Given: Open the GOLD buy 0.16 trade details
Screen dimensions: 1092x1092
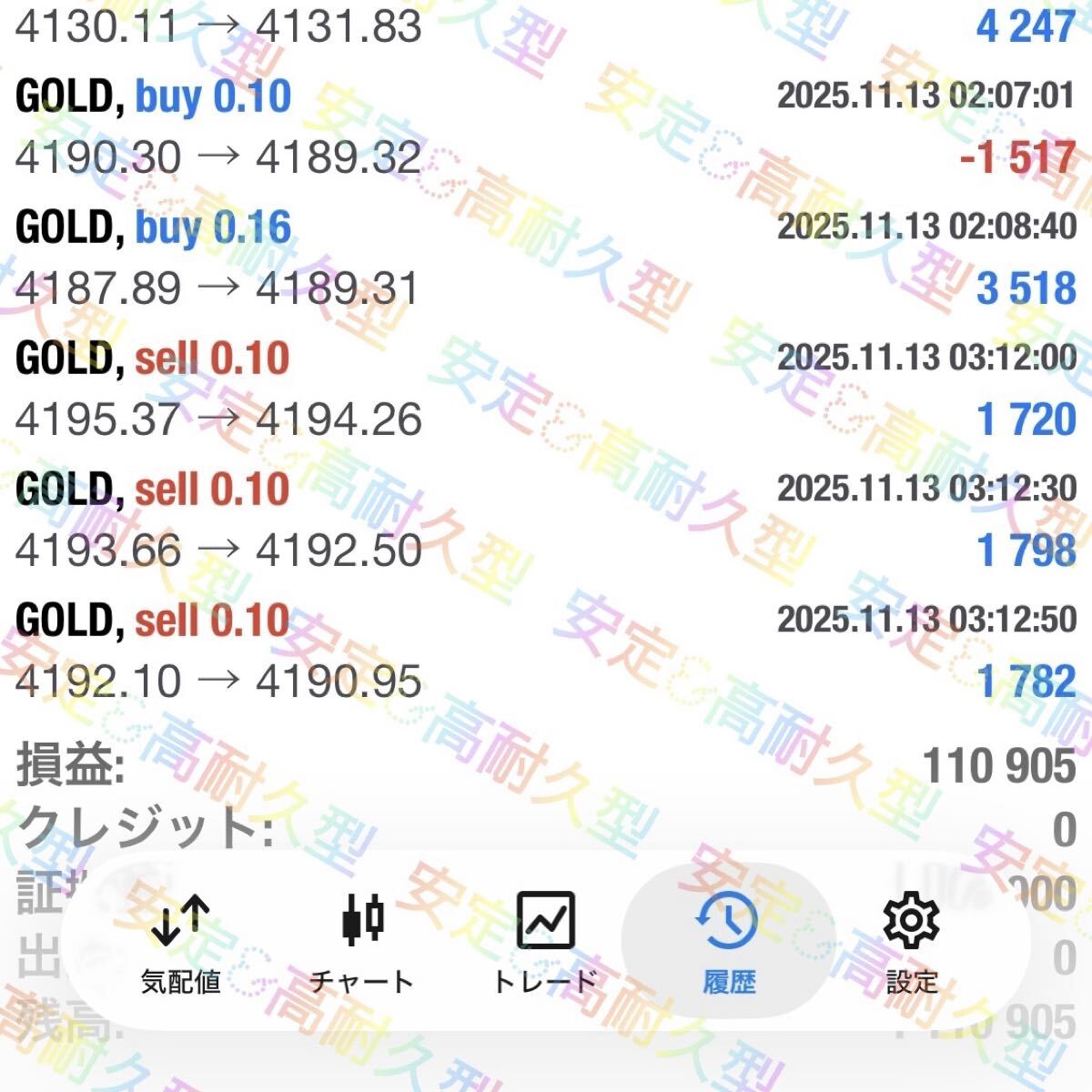Looking at the screenshot, I should click(544, 258).
